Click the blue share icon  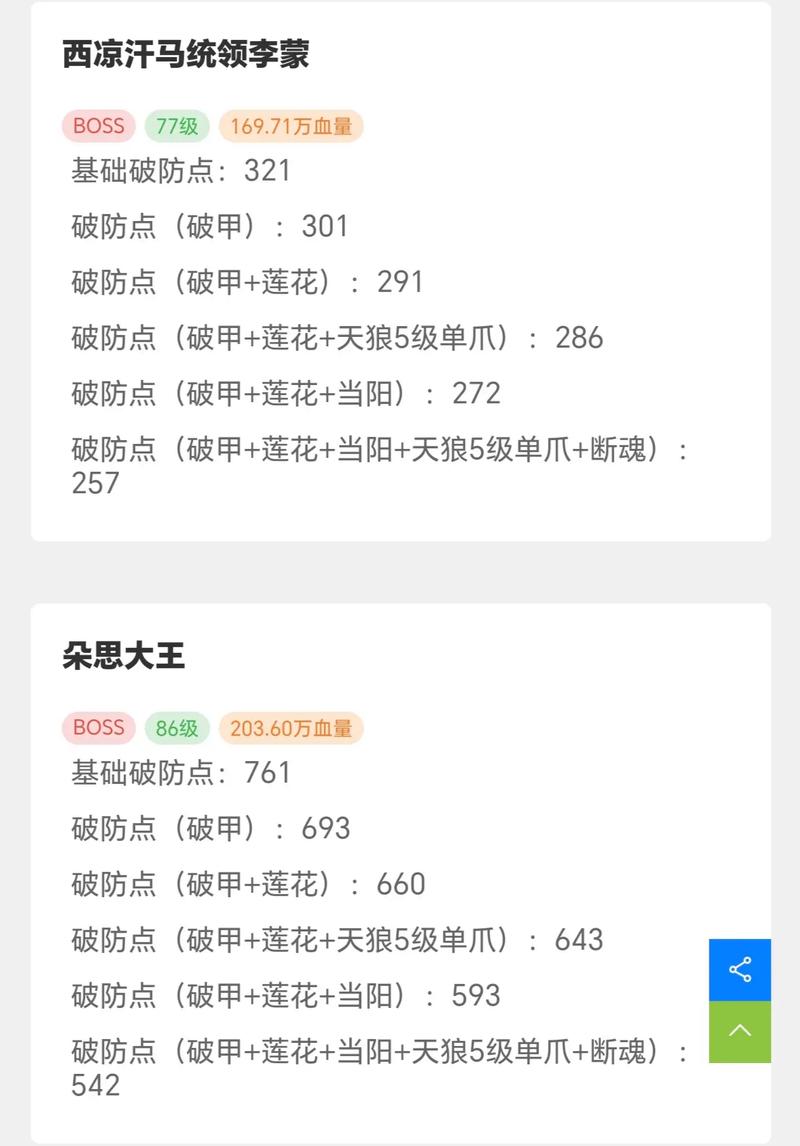[x=739, y=969]
